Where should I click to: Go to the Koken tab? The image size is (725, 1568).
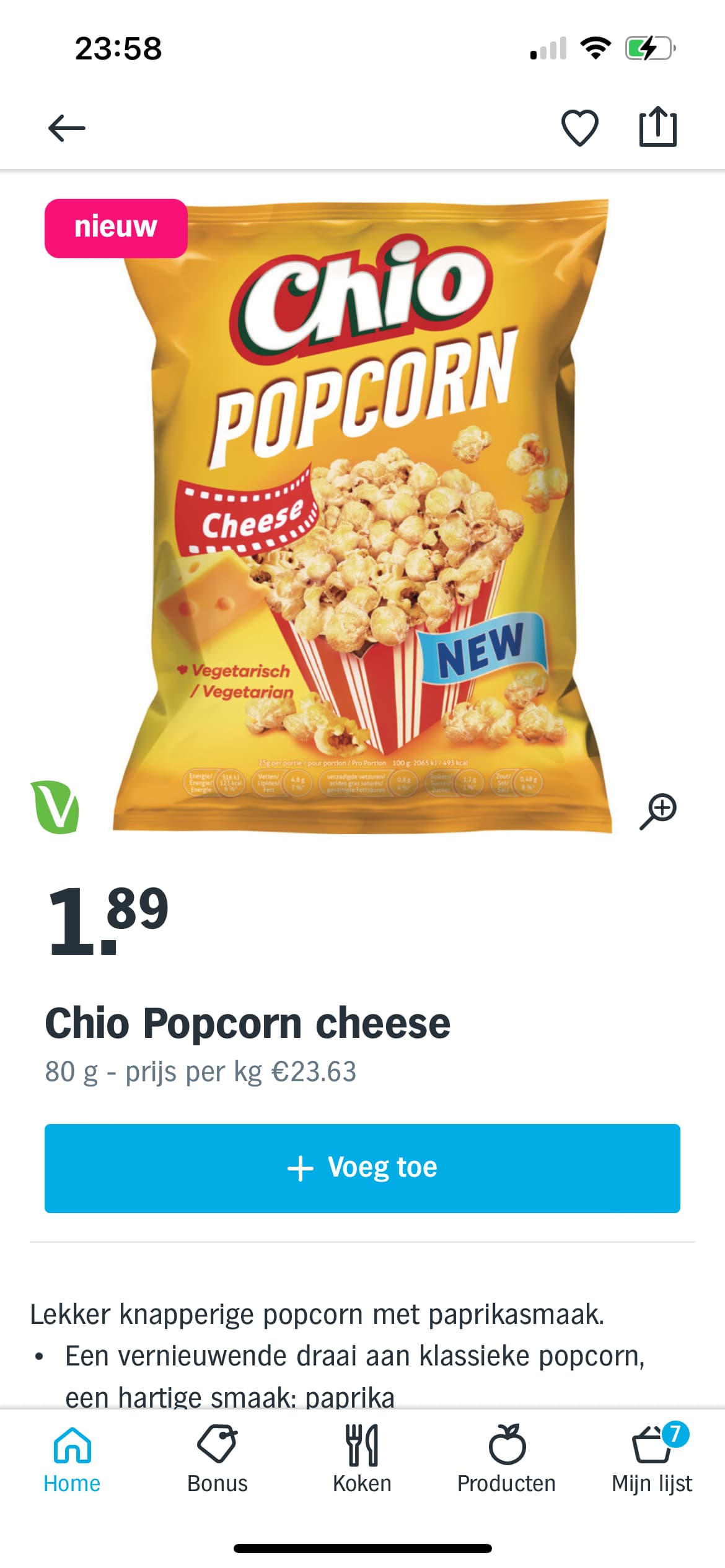click(362, 1460)
